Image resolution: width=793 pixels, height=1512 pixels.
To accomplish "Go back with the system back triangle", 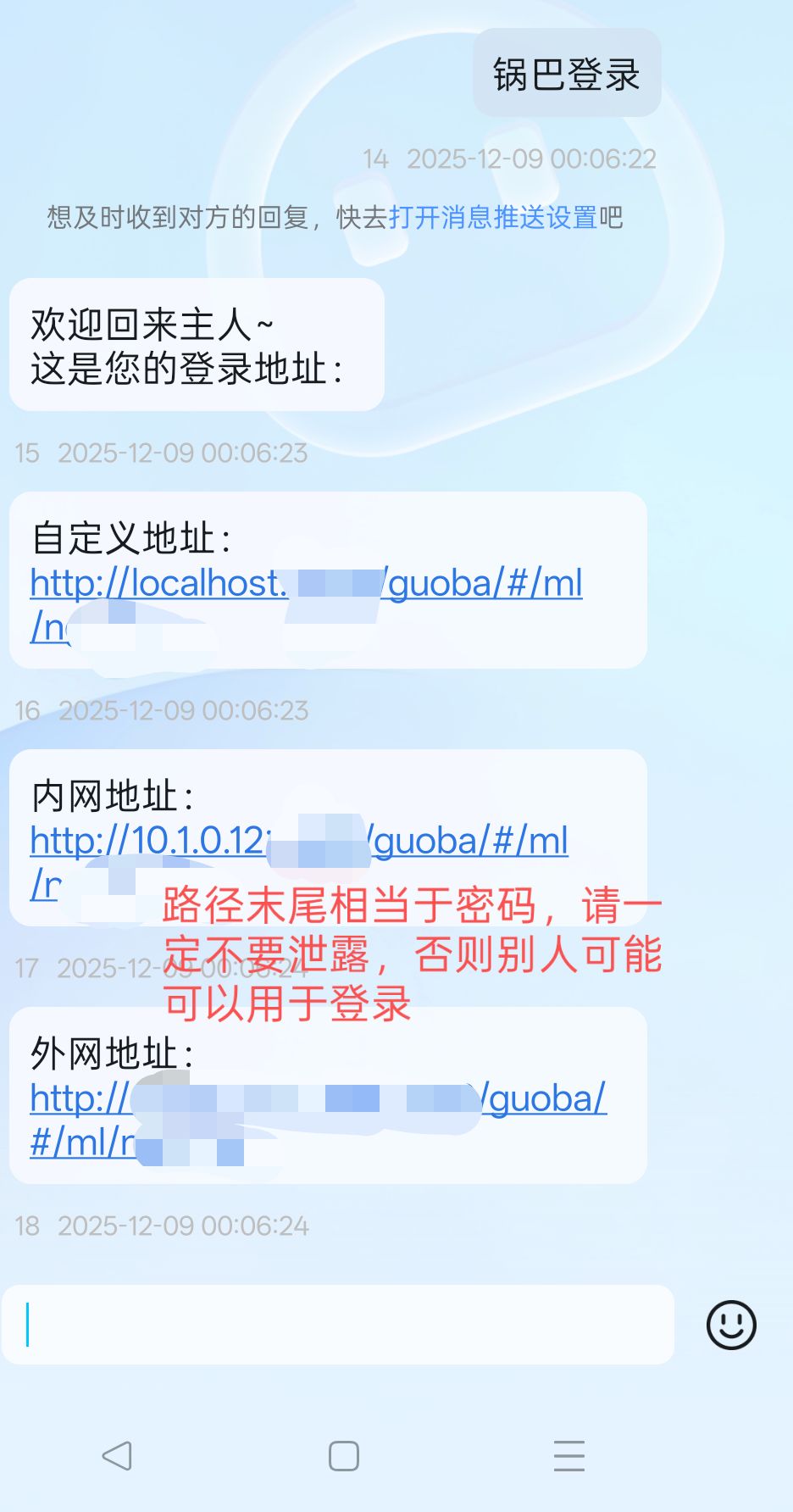I will point(117,1456).
